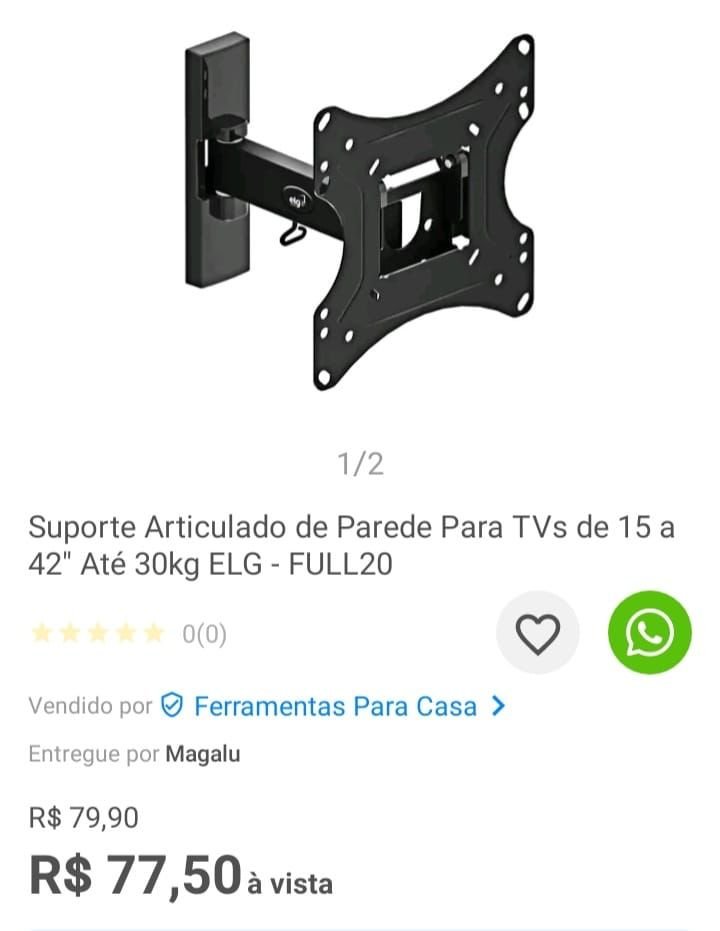Add product to favorites with heart icon
720x931 pixels.
(538, 633)
